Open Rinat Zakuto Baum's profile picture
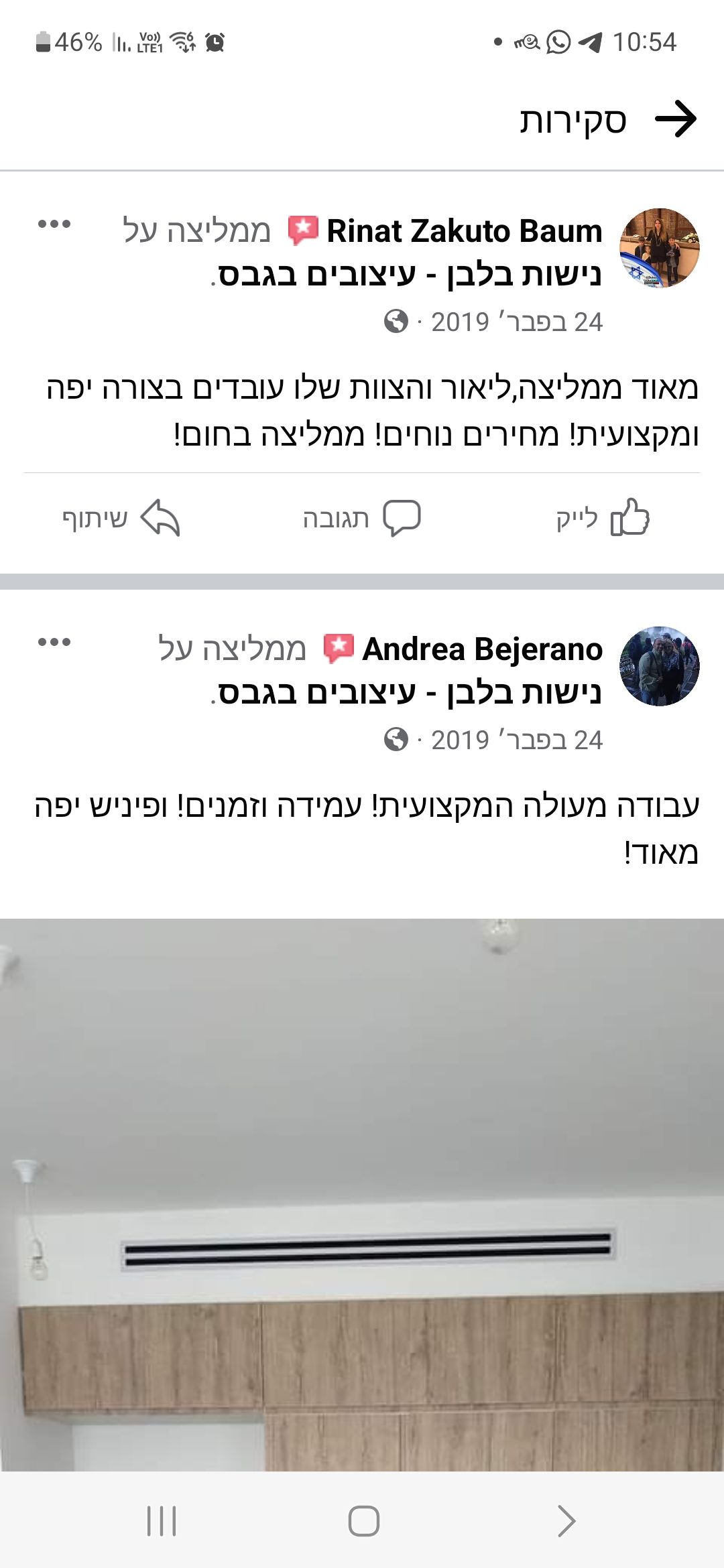This screenshot has height=1568, width=724. coord(659,248)
